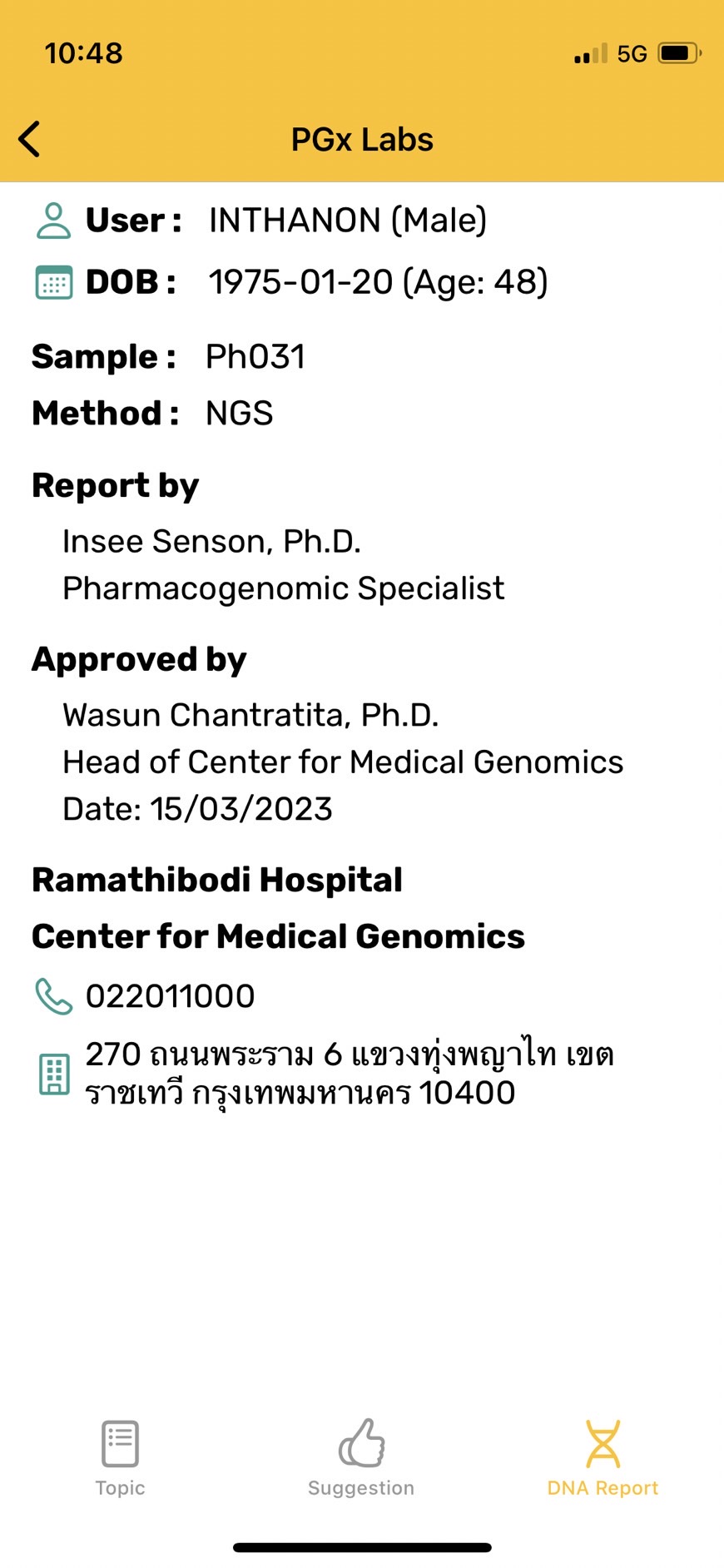Open the Suggestion tab
724x1568 pixels.
click(x=361, y=1456)
